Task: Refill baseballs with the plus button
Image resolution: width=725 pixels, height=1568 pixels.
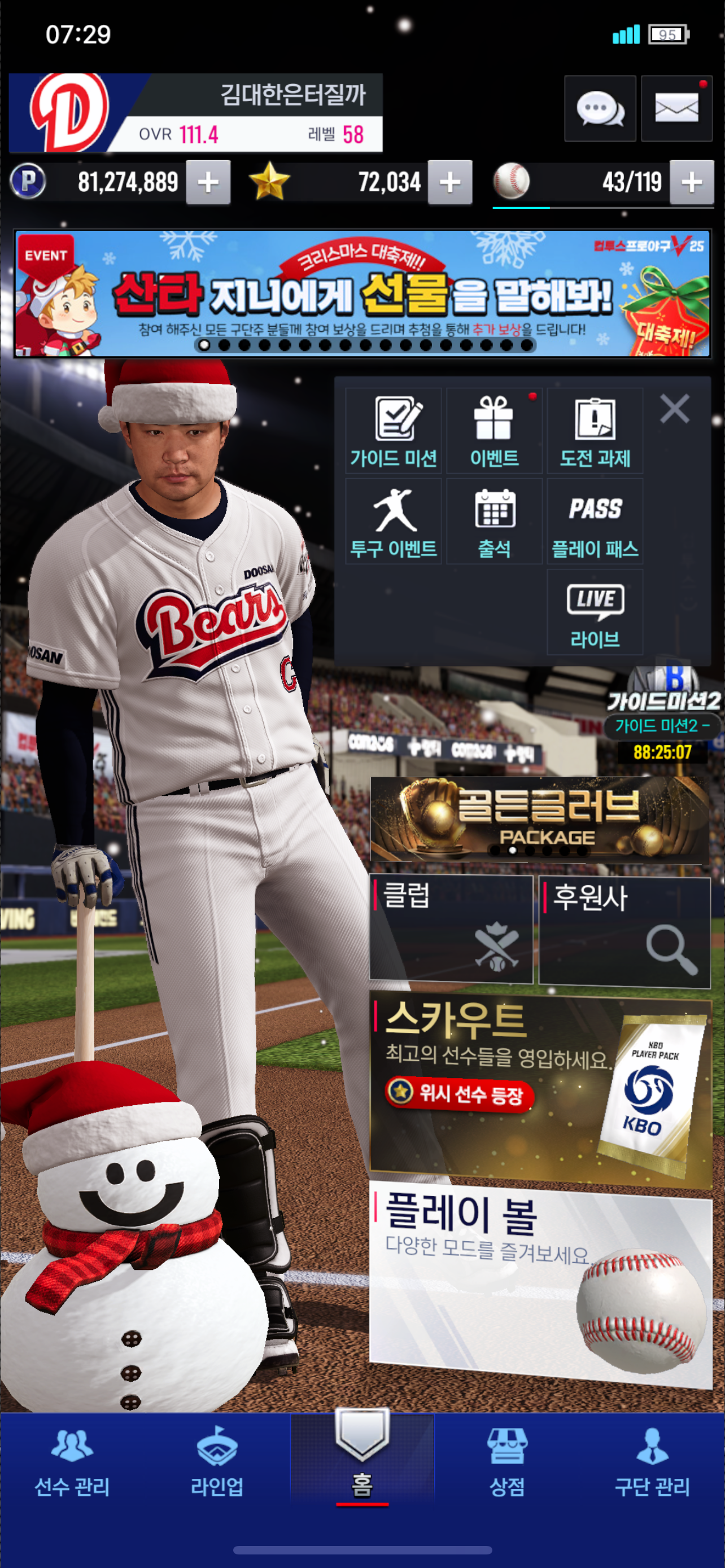Action: [x=691, y=182]
